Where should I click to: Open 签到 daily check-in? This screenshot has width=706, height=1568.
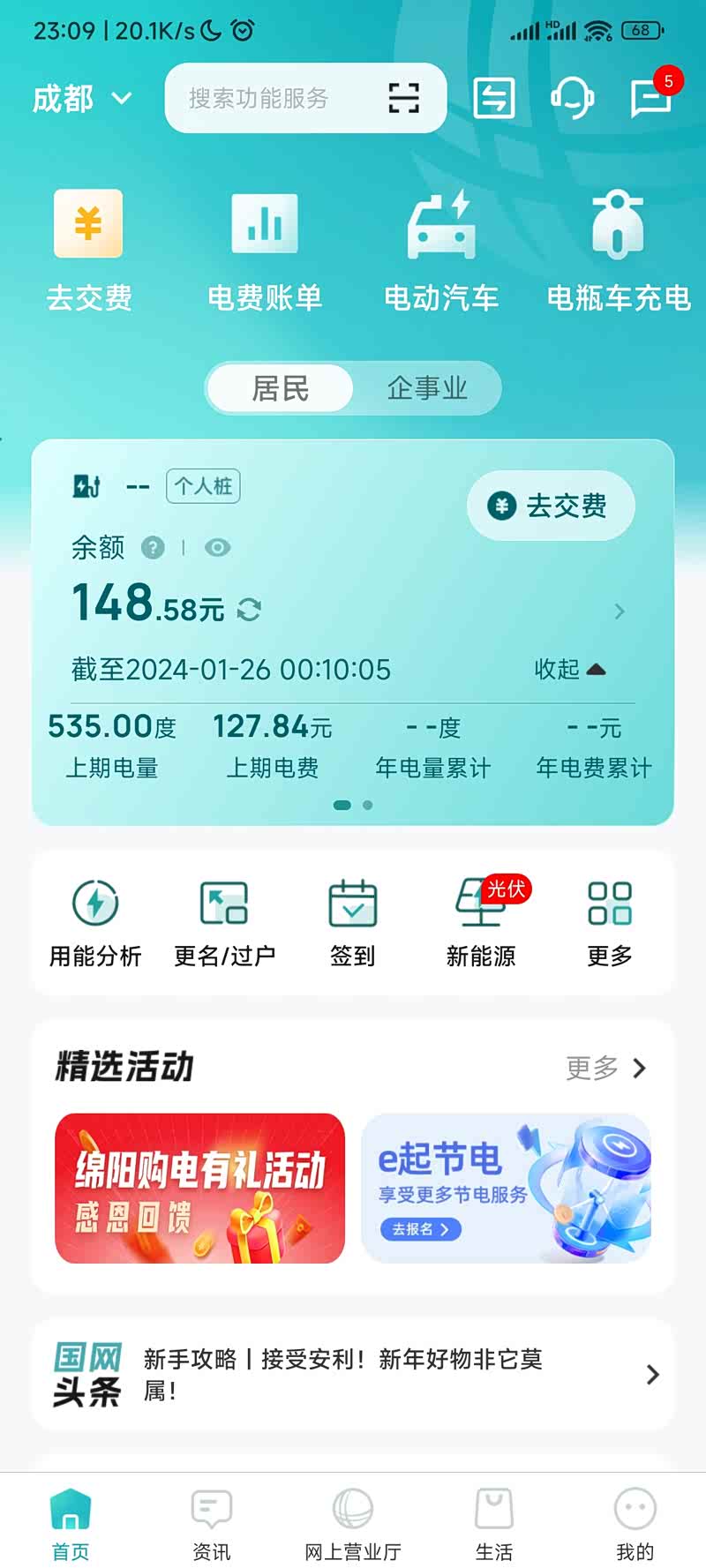point(352,922)
